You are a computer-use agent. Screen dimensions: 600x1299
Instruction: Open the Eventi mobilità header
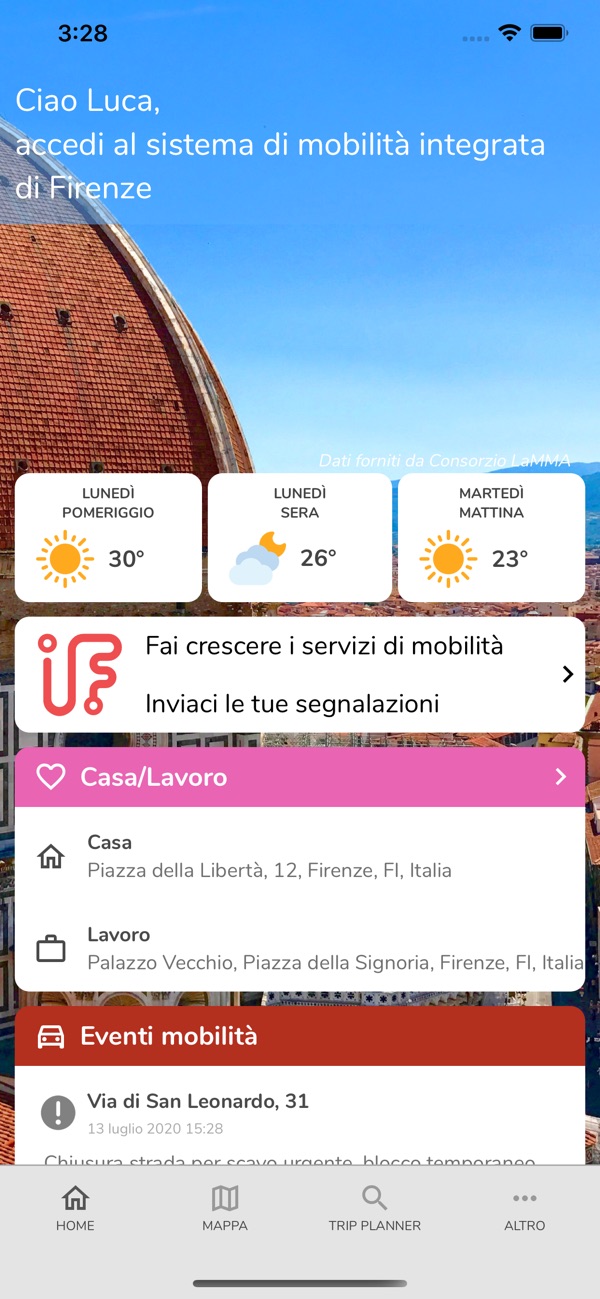pos(300,1036)
